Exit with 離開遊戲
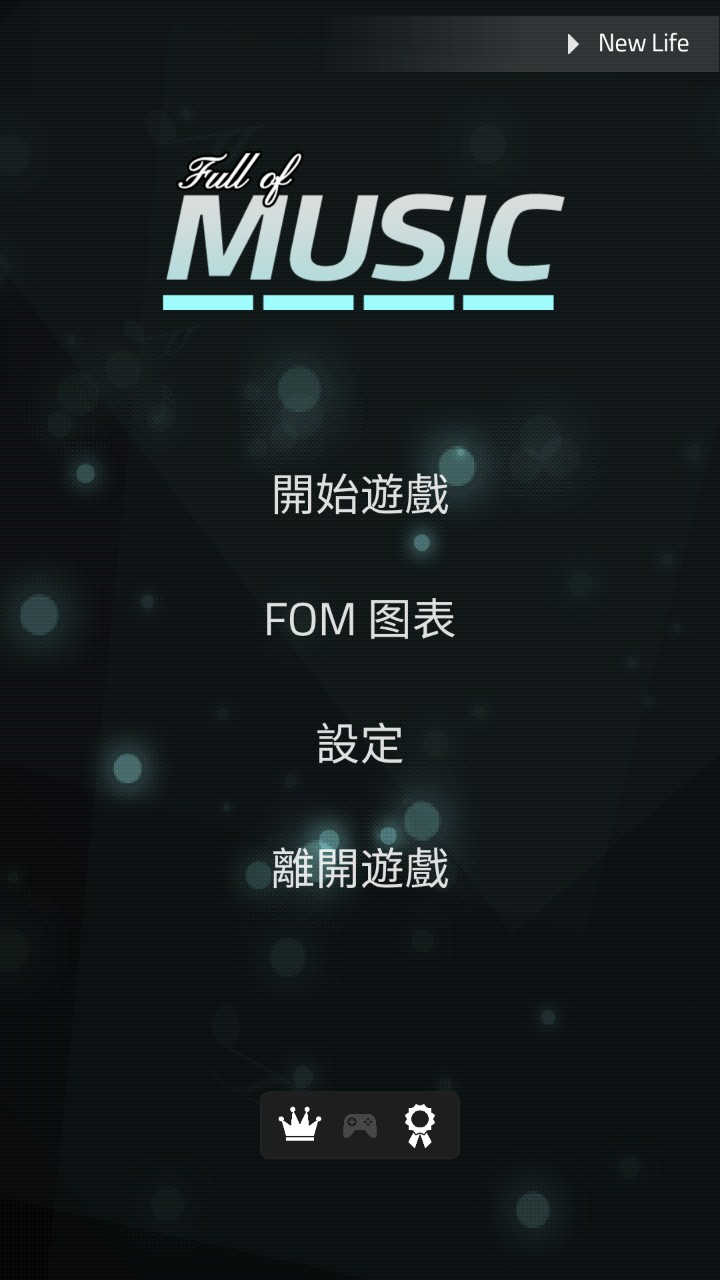 coord(360,868)
